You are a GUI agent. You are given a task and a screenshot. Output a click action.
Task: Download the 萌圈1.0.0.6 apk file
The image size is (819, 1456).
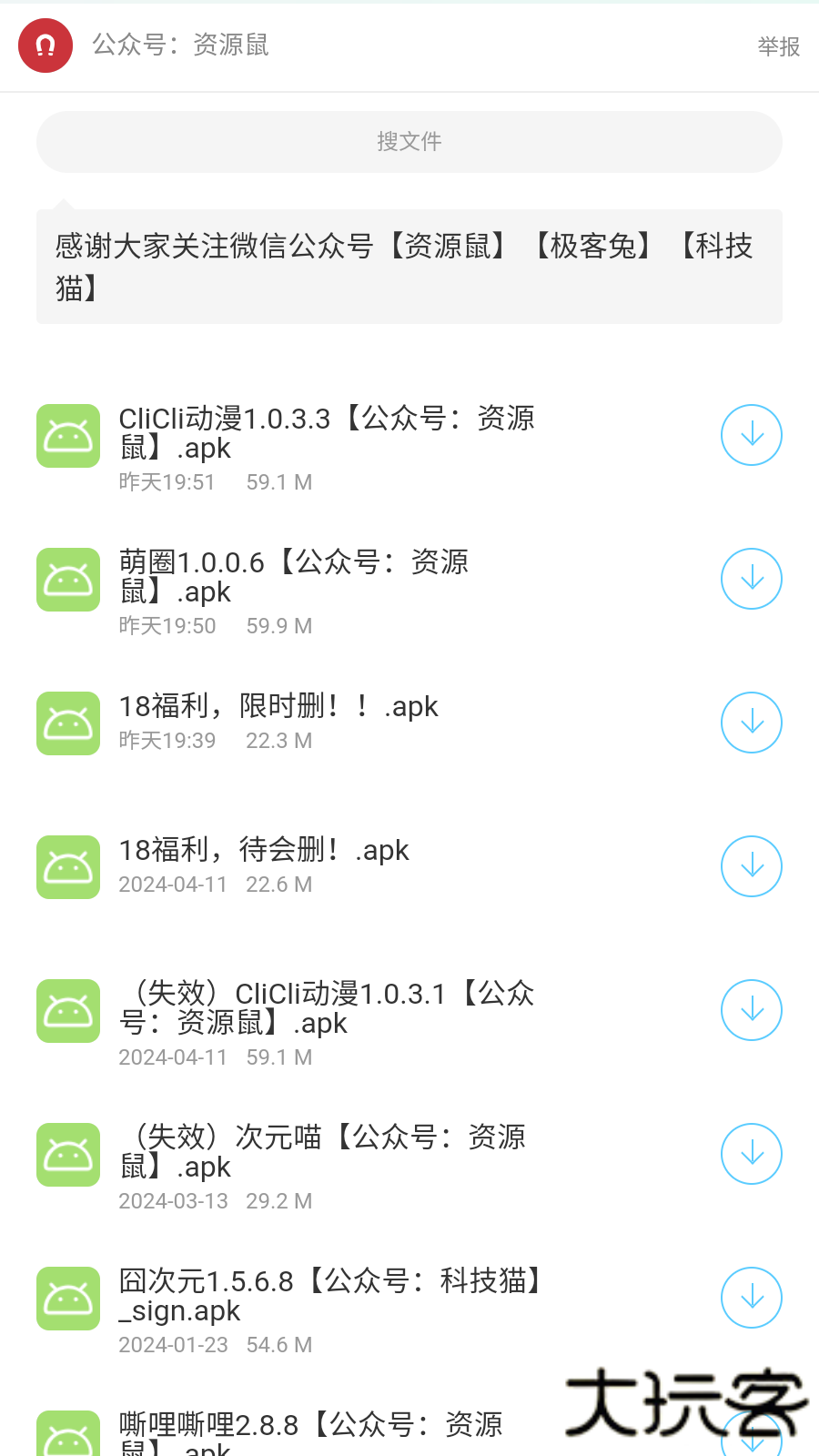tap(751, 579)
